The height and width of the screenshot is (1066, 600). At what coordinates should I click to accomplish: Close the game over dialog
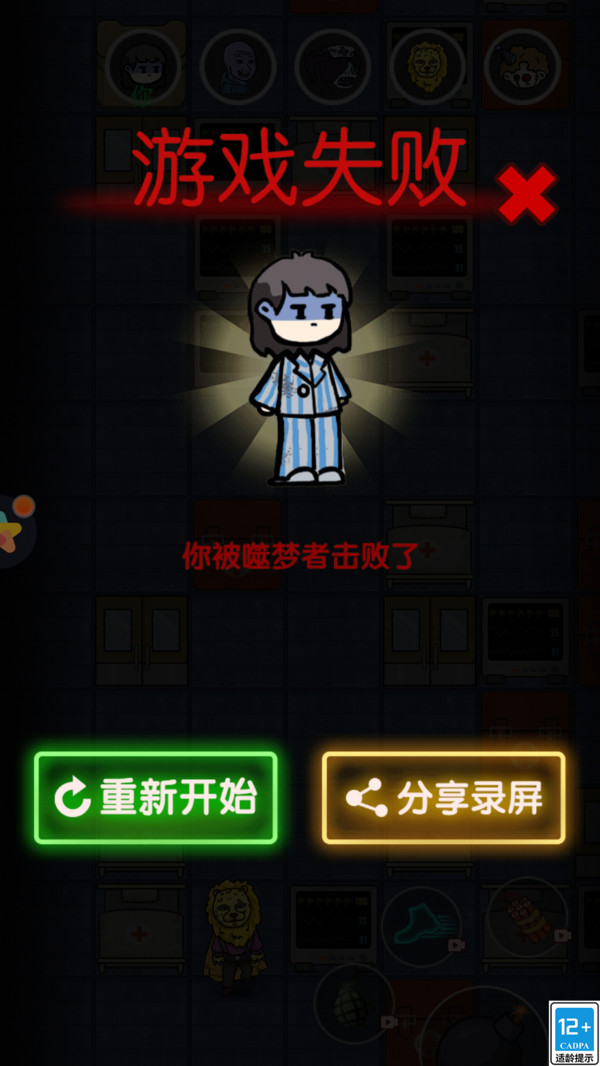[526, 195]
